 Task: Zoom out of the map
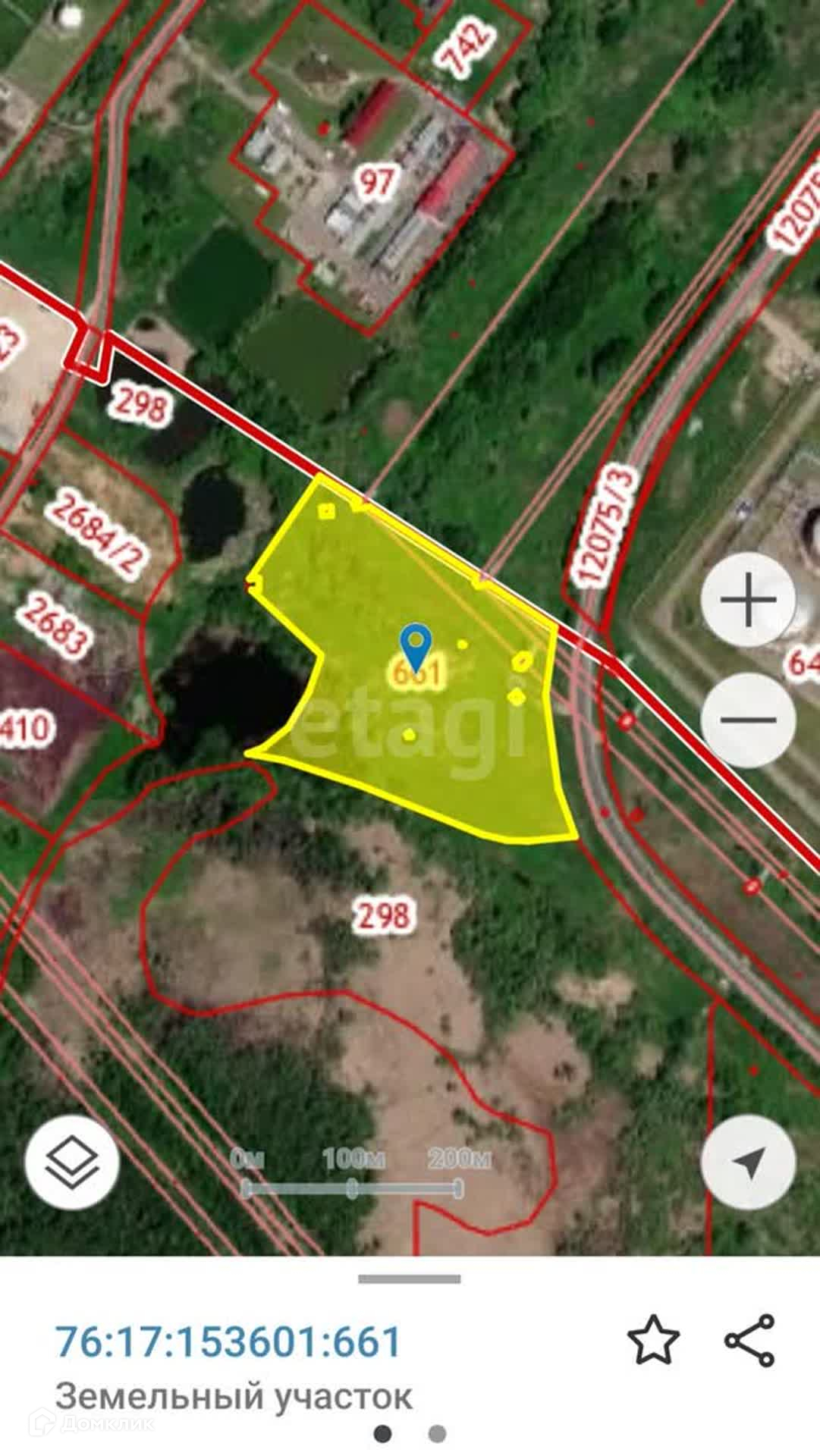point(748,720)
